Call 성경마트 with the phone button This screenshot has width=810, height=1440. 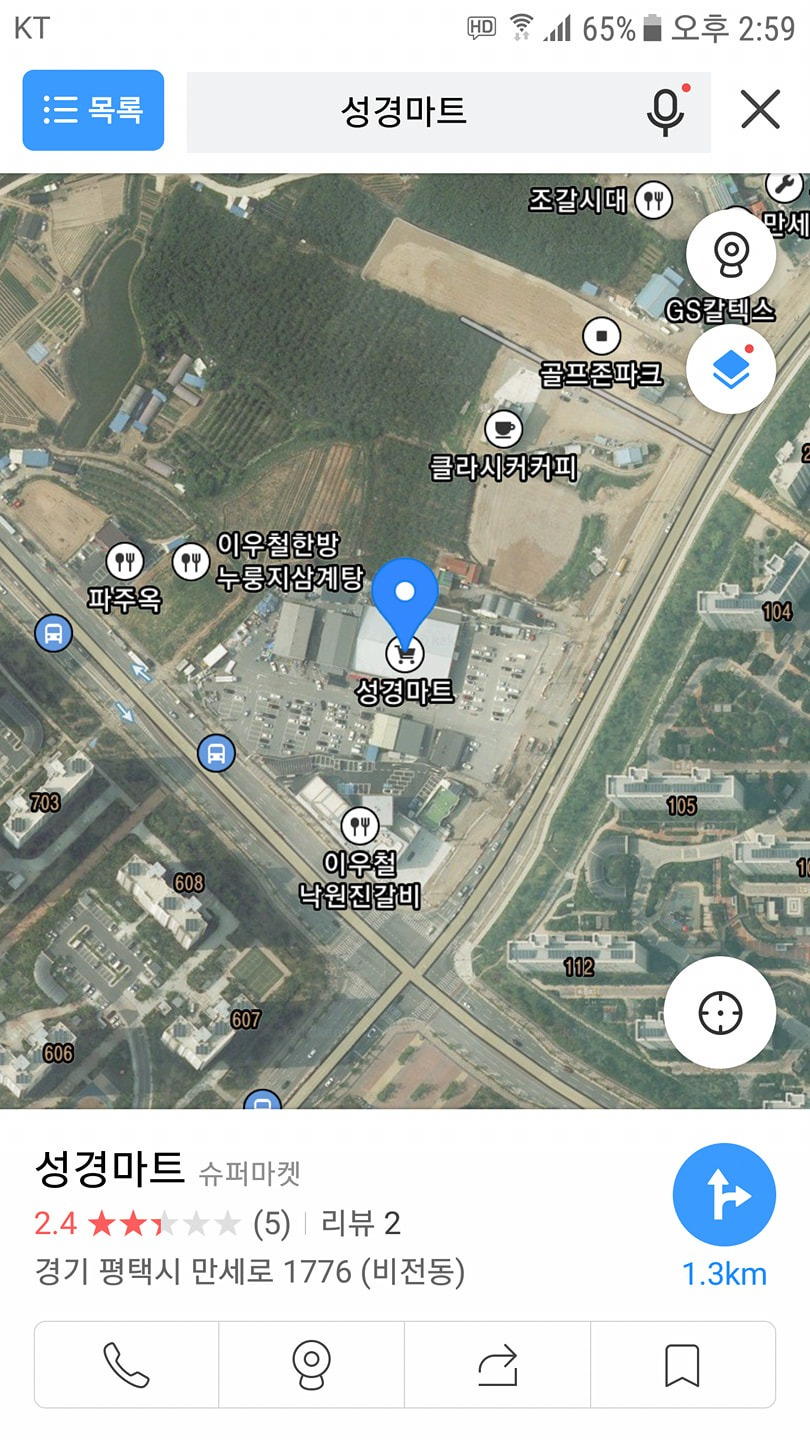click(x=127, y=1365)
